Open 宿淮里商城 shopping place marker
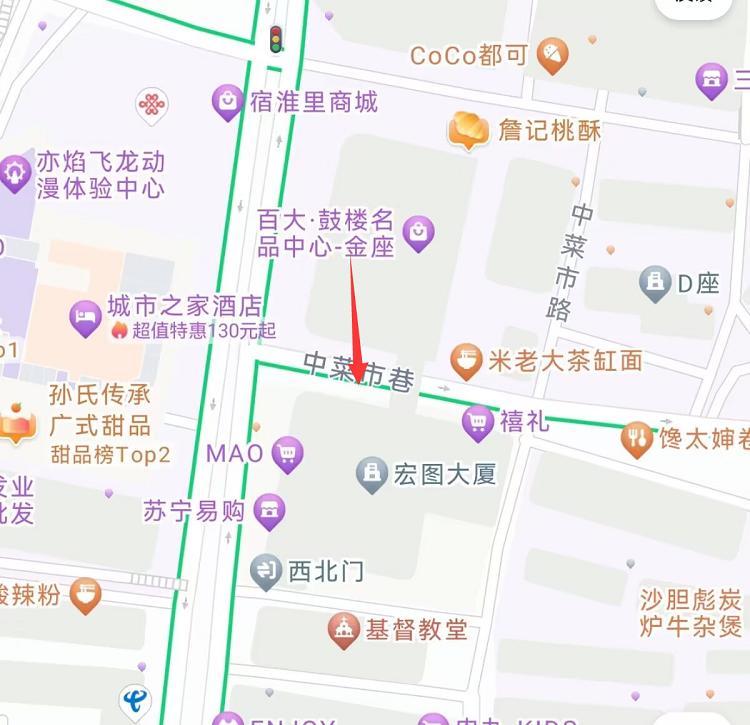The height and width of the screenshot is (725, 750). (x=229, y=100)
